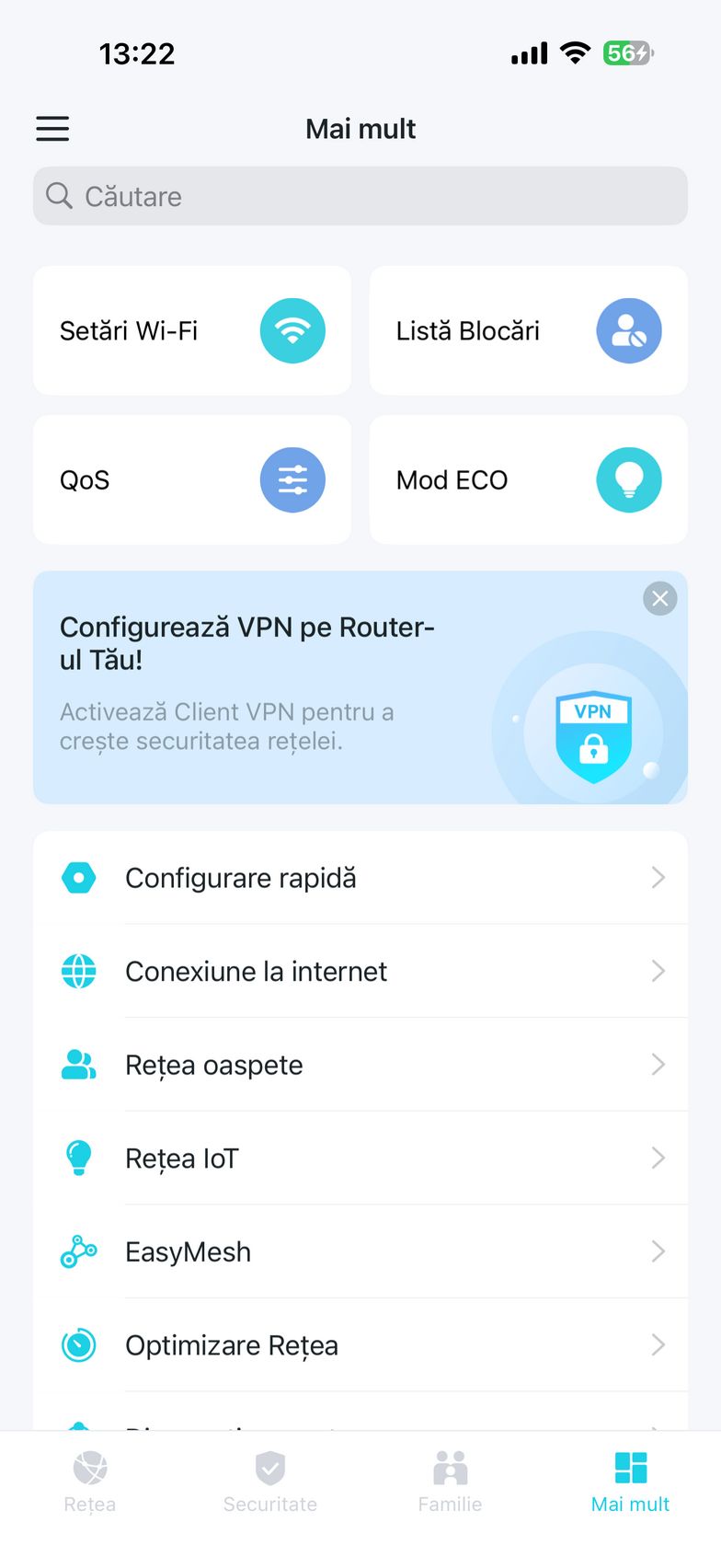This screenshot has height=1568, width=721.
Task: Switch to the Familie tab
Action: 450,1482
